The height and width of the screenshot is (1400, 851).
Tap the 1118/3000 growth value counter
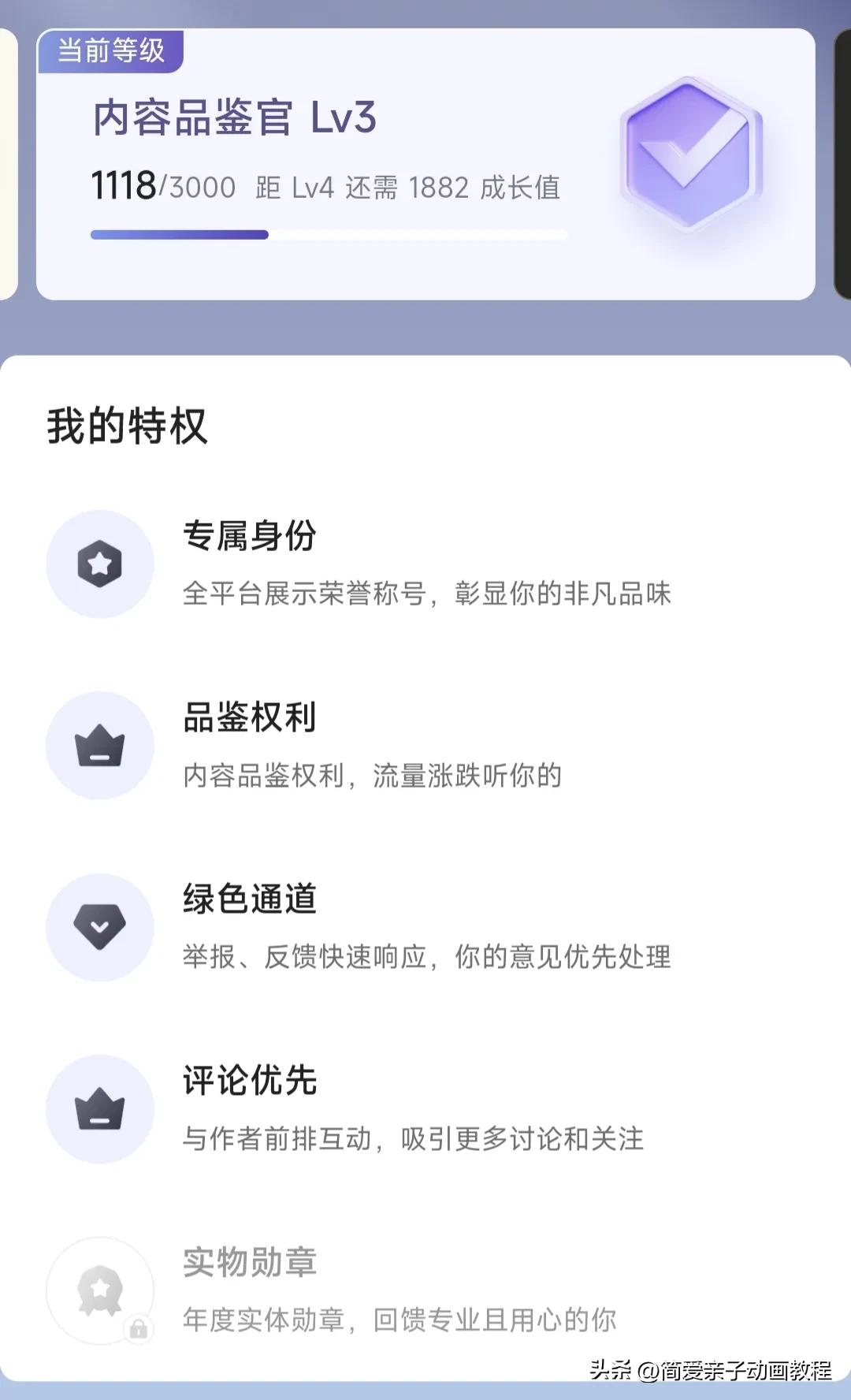point(162,186)
